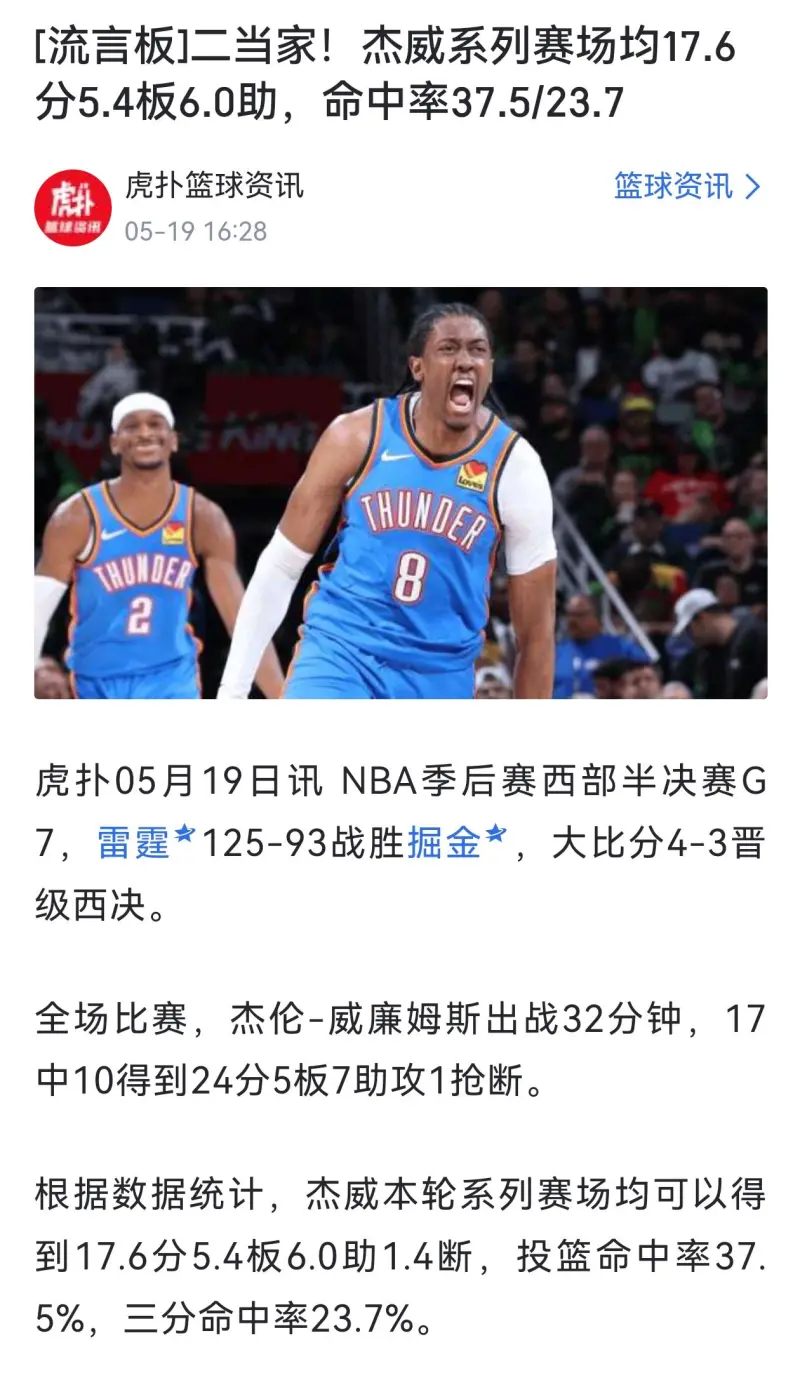Open the 篮球资讯 channel link
This screenshot has width=800, height=1392.
pyautogui.click(x=686, y=187)
